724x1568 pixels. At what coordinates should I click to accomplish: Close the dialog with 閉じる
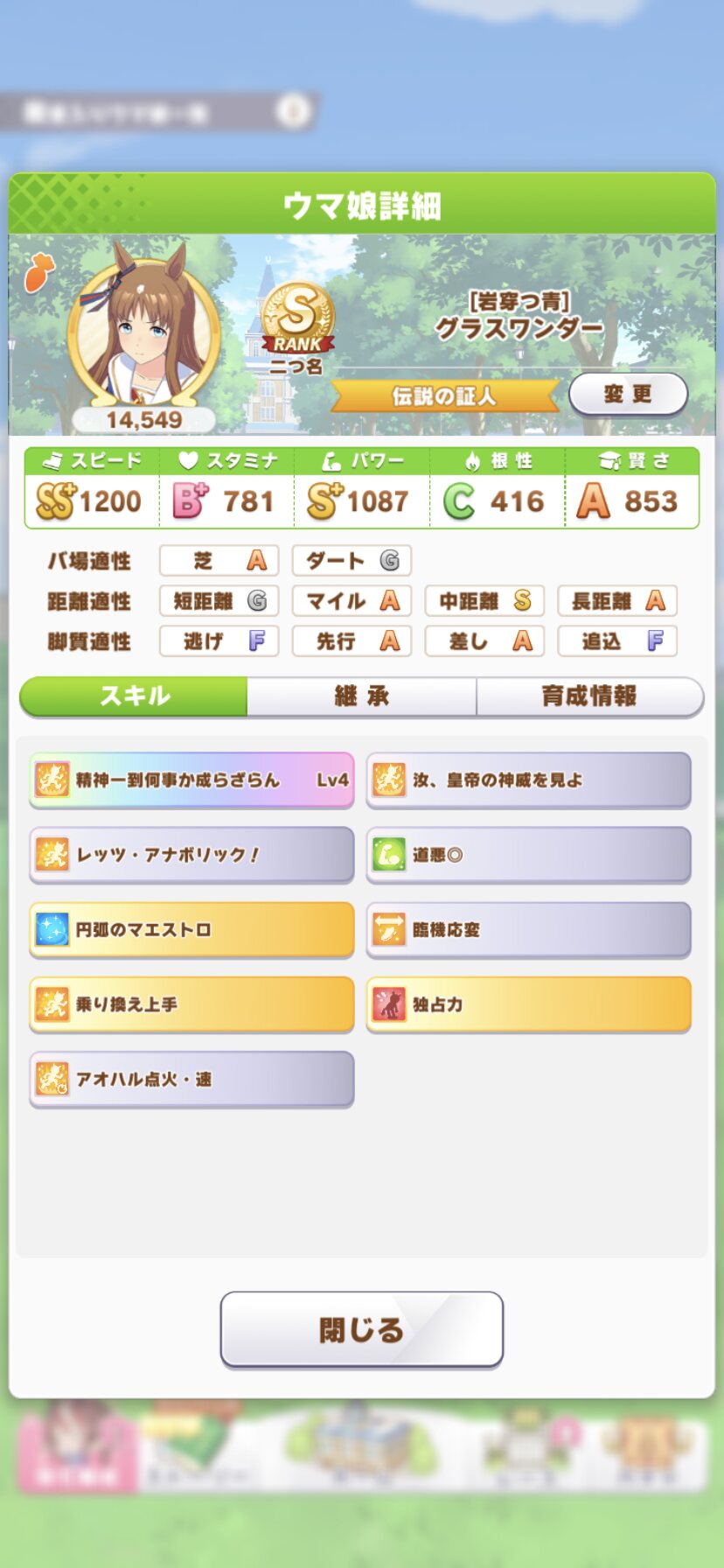tap(361, 1329)
